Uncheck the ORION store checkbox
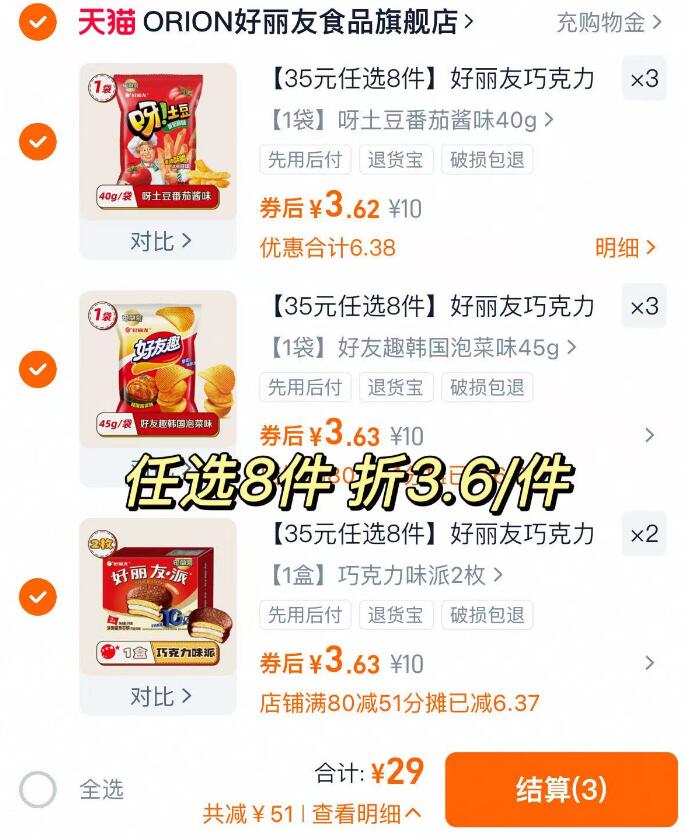684x836 pixels. coord(37,21)
